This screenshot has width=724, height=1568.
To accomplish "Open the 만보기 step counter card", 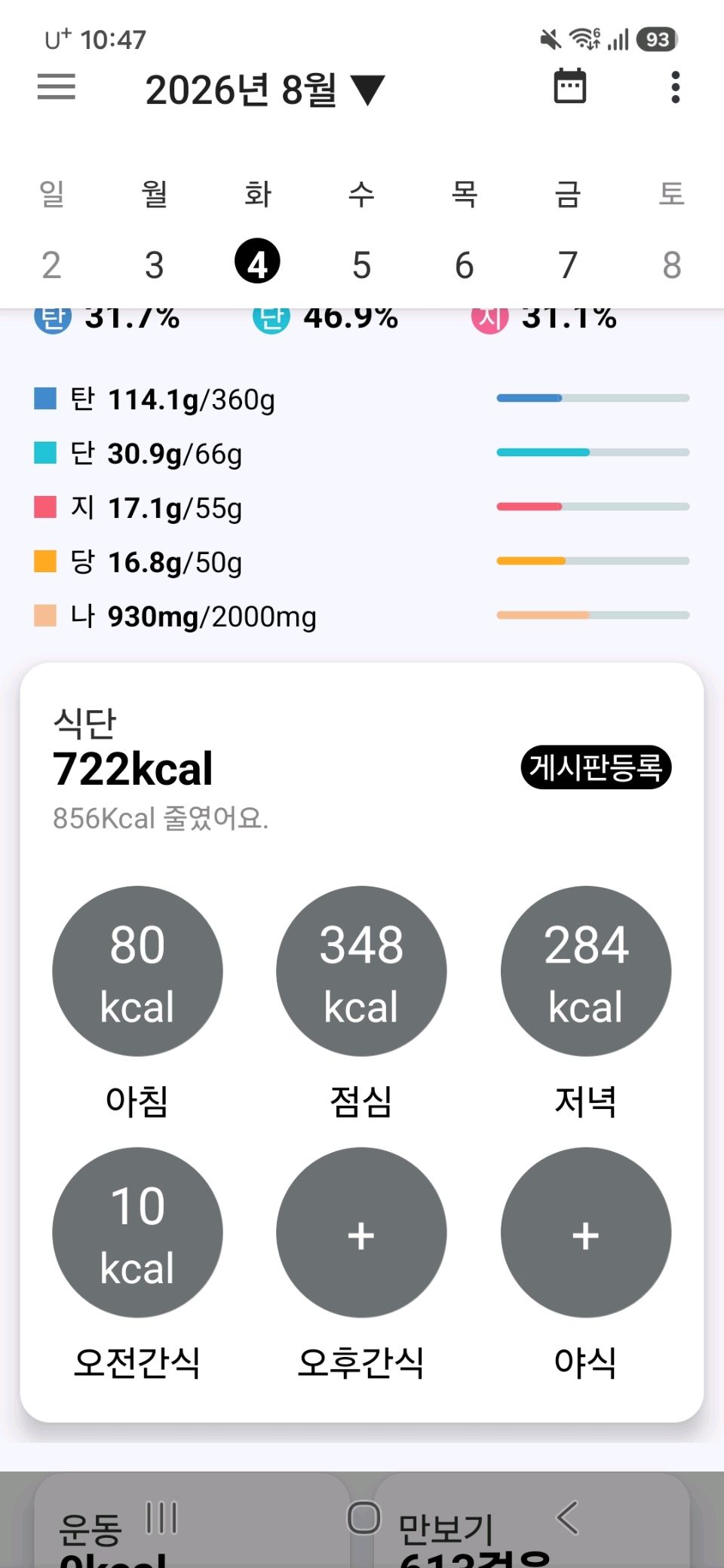I will (x=532, y=1521).
